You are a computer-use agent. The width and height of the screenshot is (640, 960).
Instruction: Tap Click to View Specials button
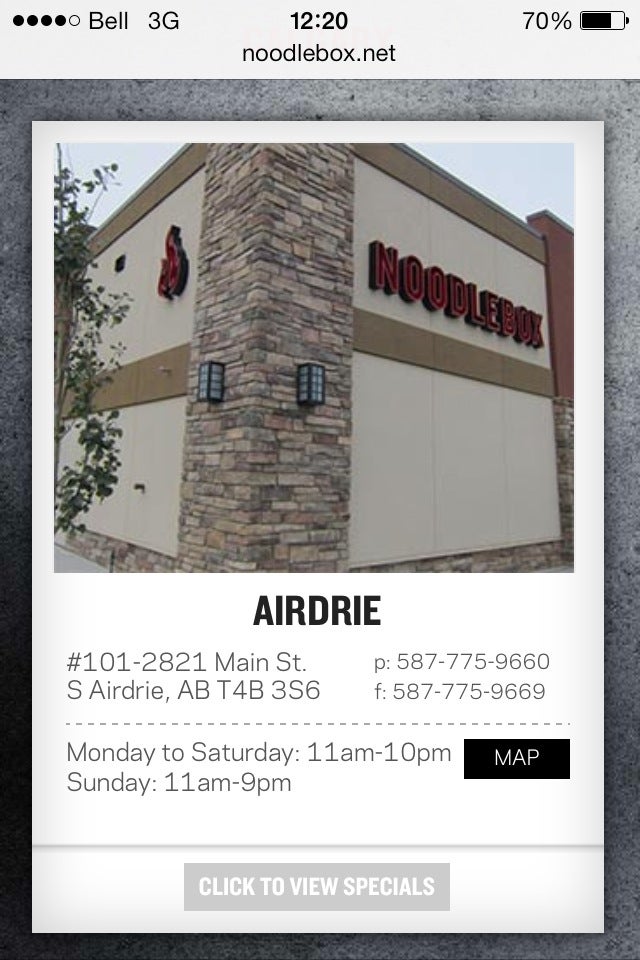tap(316, 886)
